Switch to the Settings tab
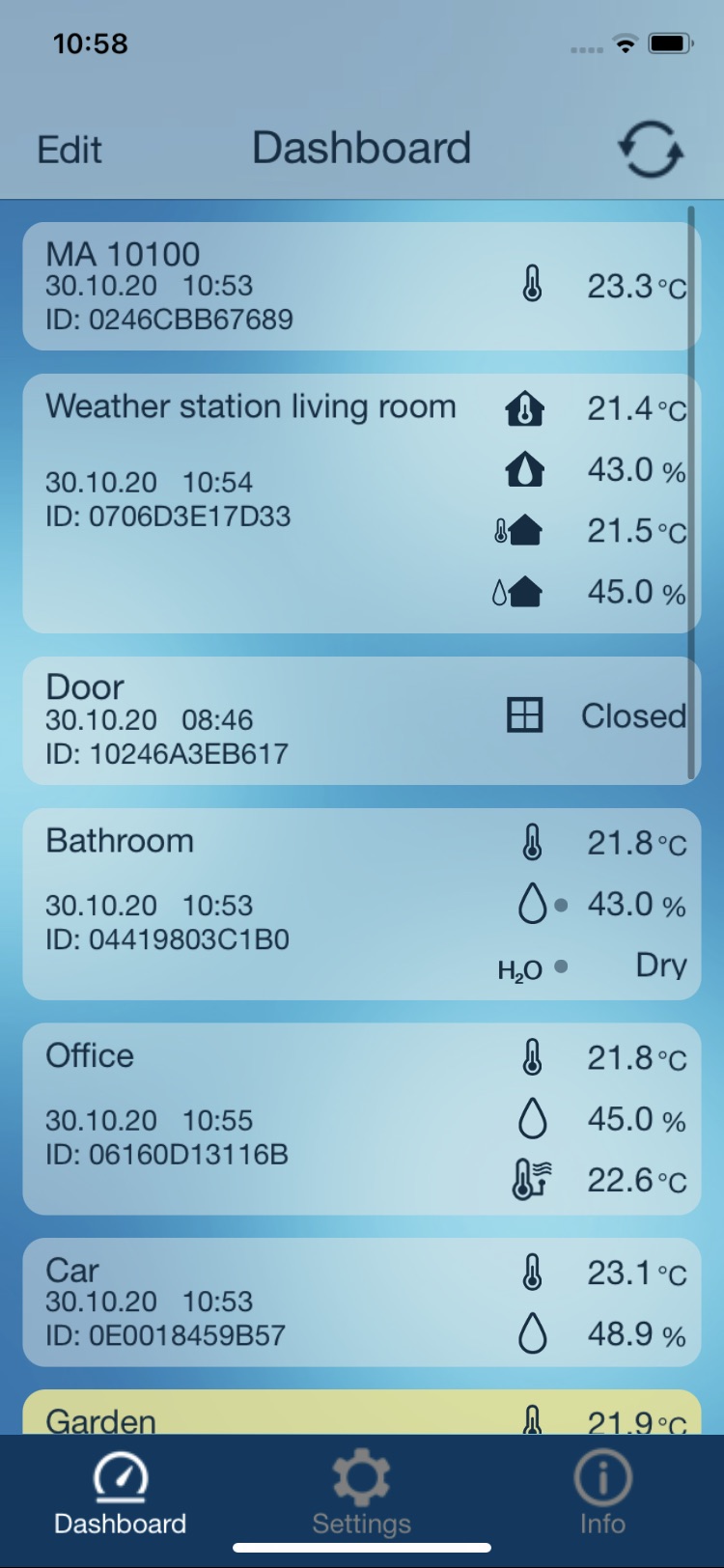Viewport: 724px width, 1568px height. (x=361, y=1493)
